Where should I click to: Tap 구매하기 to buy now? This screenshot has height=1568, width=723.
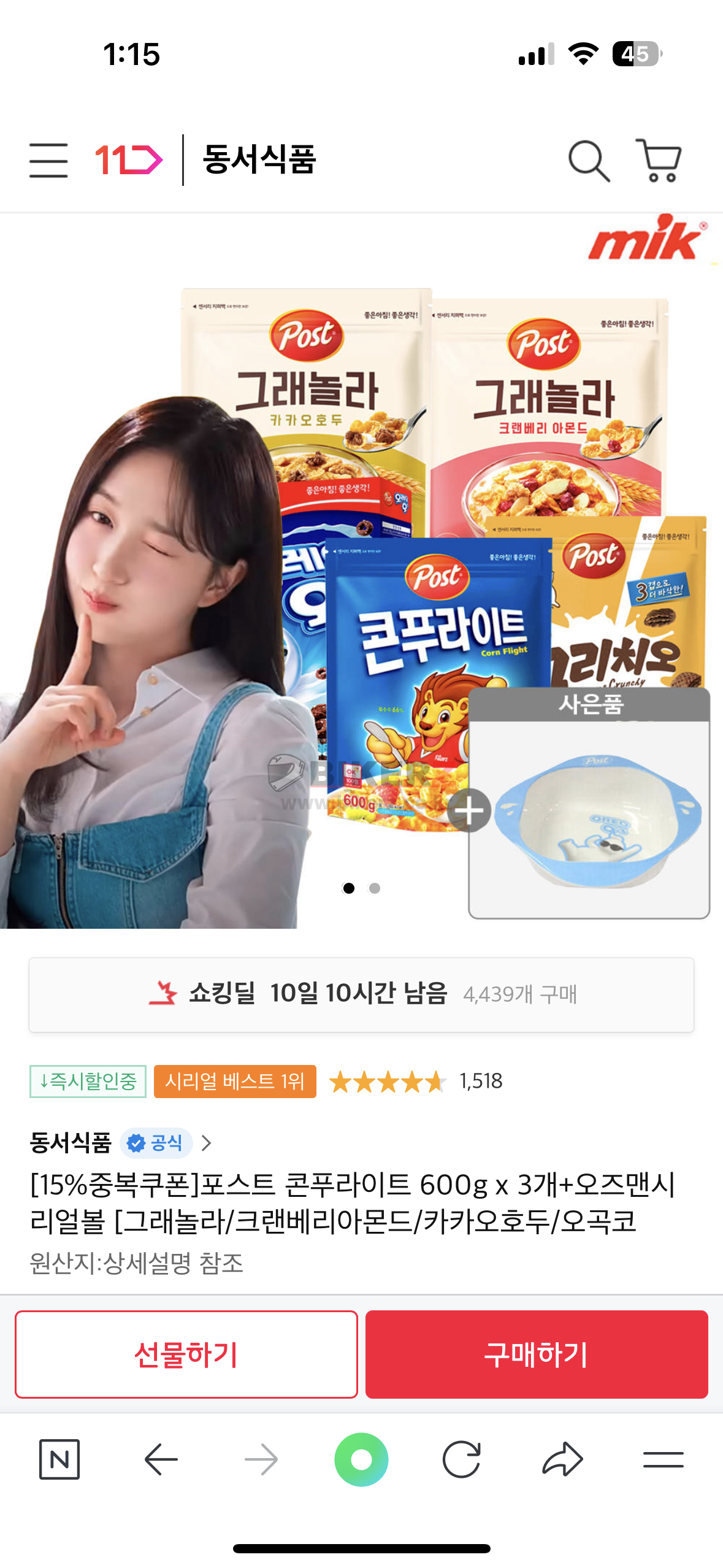537,1355
